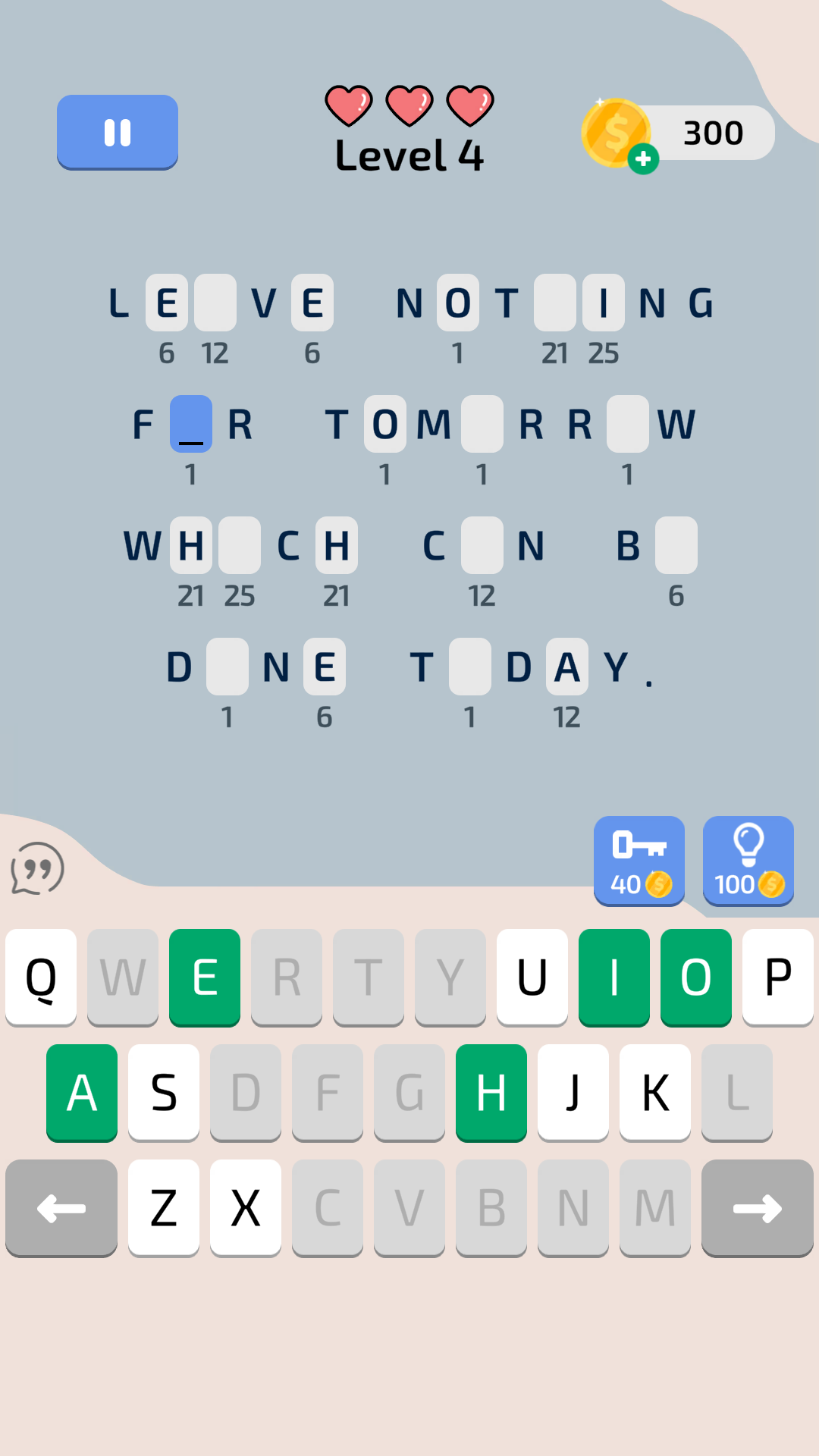The image size is (819, 1456).
Task: Type the letter X
Action: click(x=246, y=1207)
